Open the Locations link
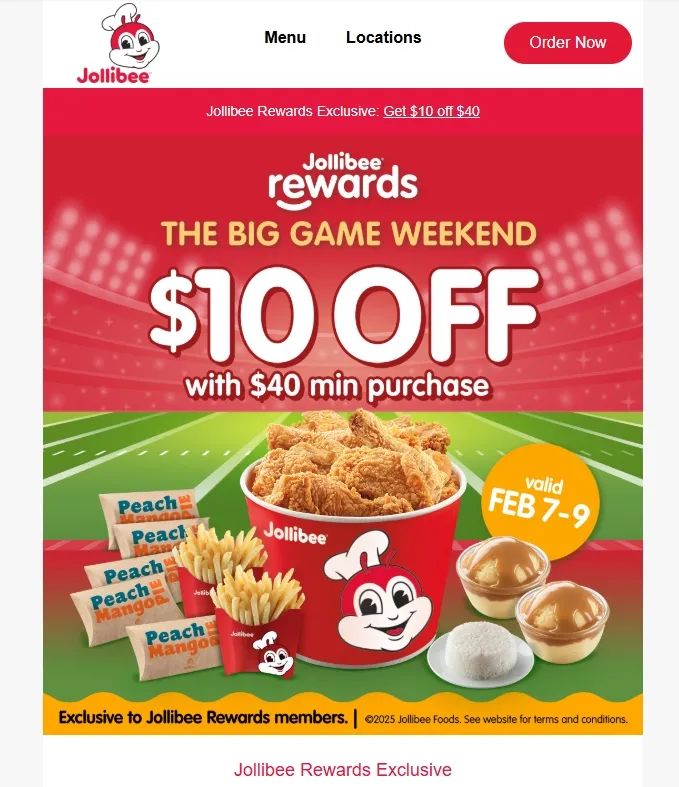 coord(383,37)
